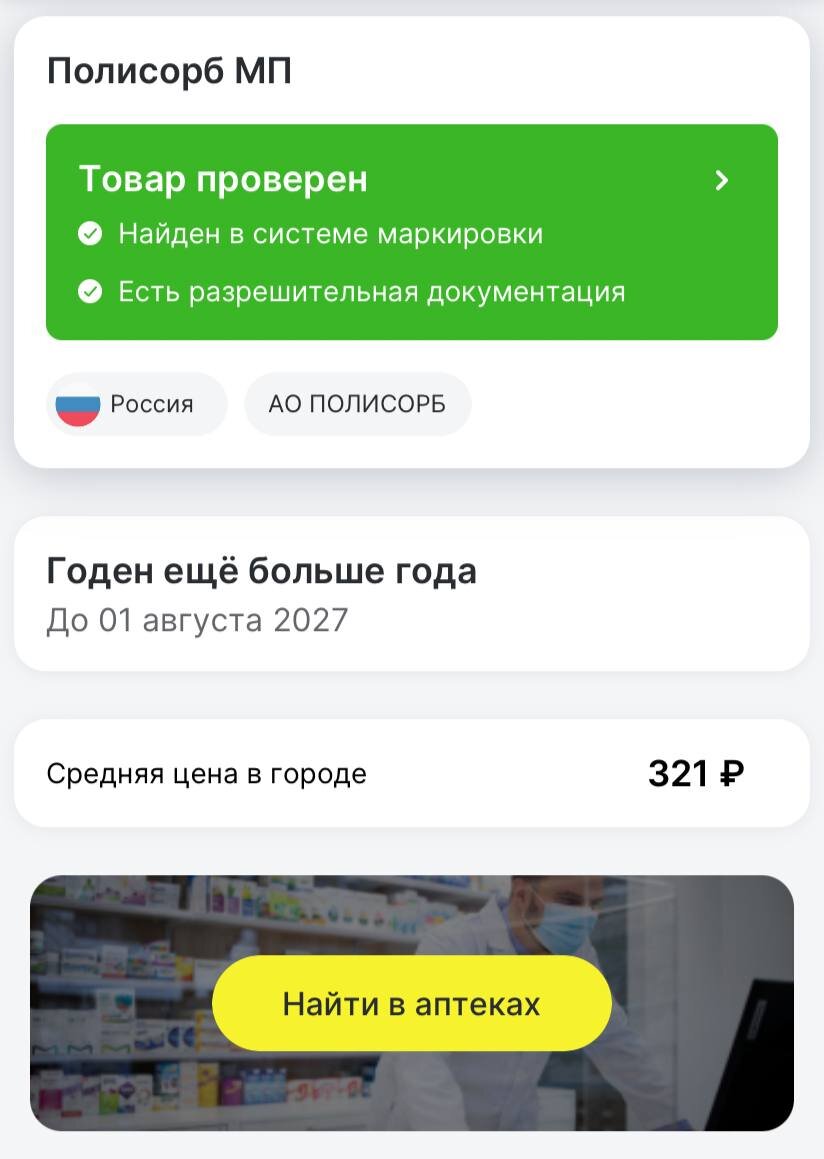Click the Средняя цена в городе card

pyautogui.click(x=412, y=772)
